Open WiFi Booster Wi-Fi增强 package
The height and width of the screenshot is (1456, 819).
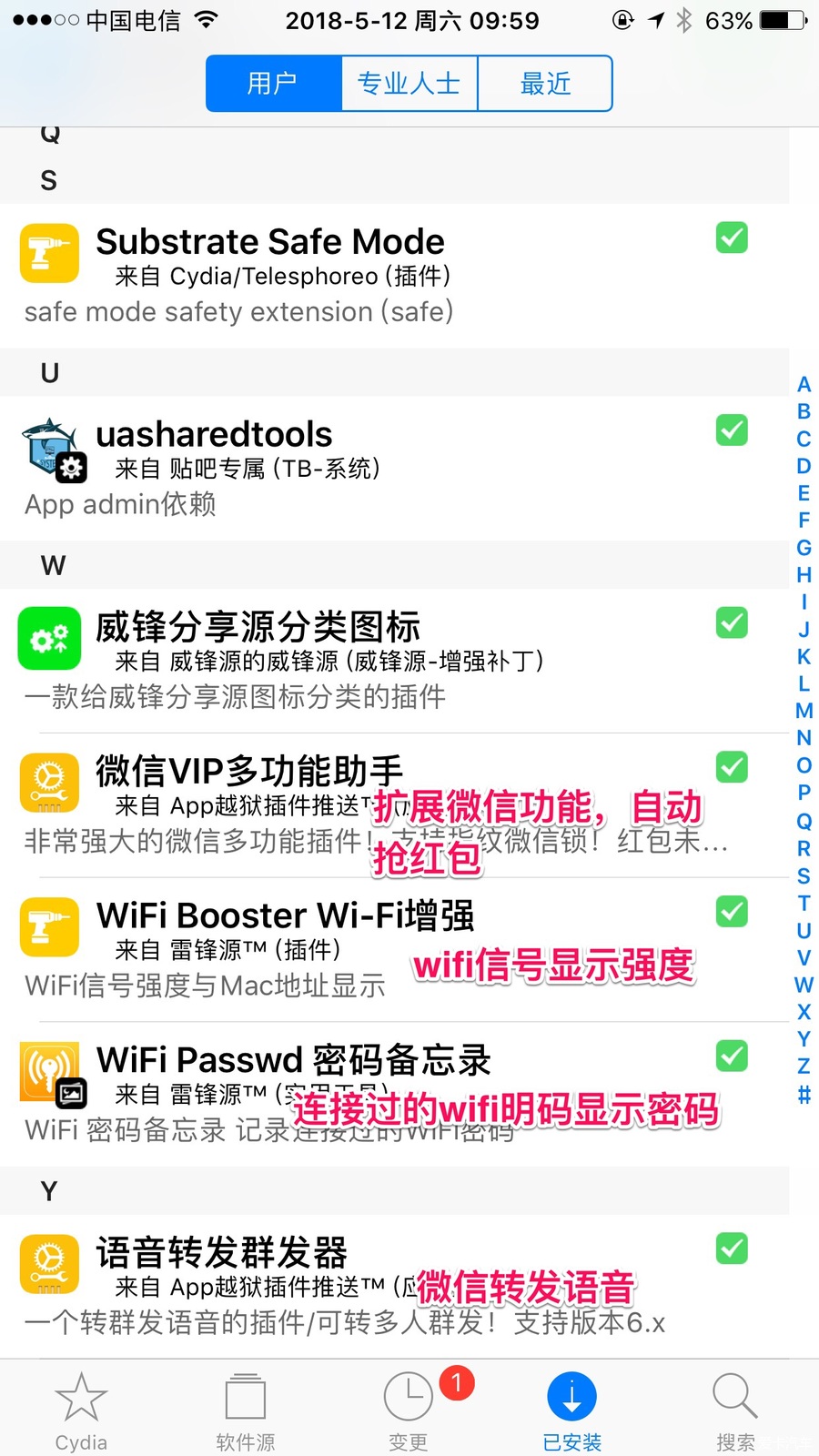click(394, 950)
